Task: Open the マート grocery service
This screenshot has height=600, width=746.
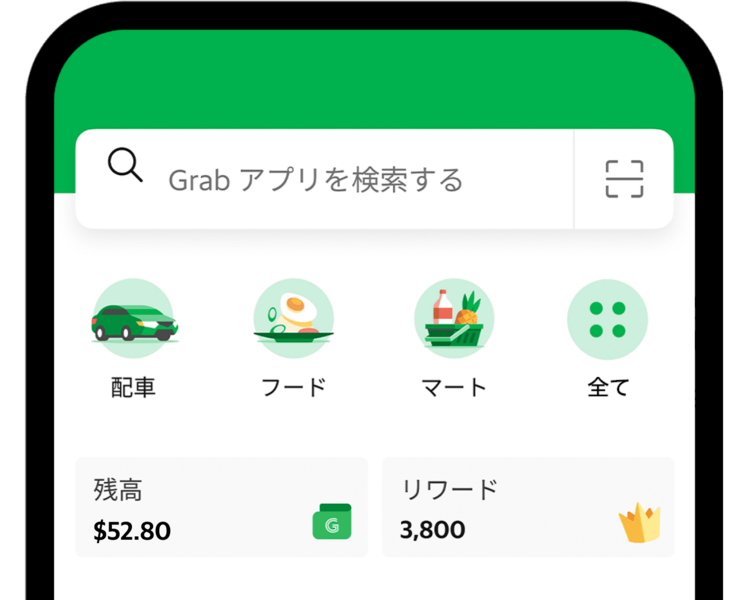Action: pos(454,320)
